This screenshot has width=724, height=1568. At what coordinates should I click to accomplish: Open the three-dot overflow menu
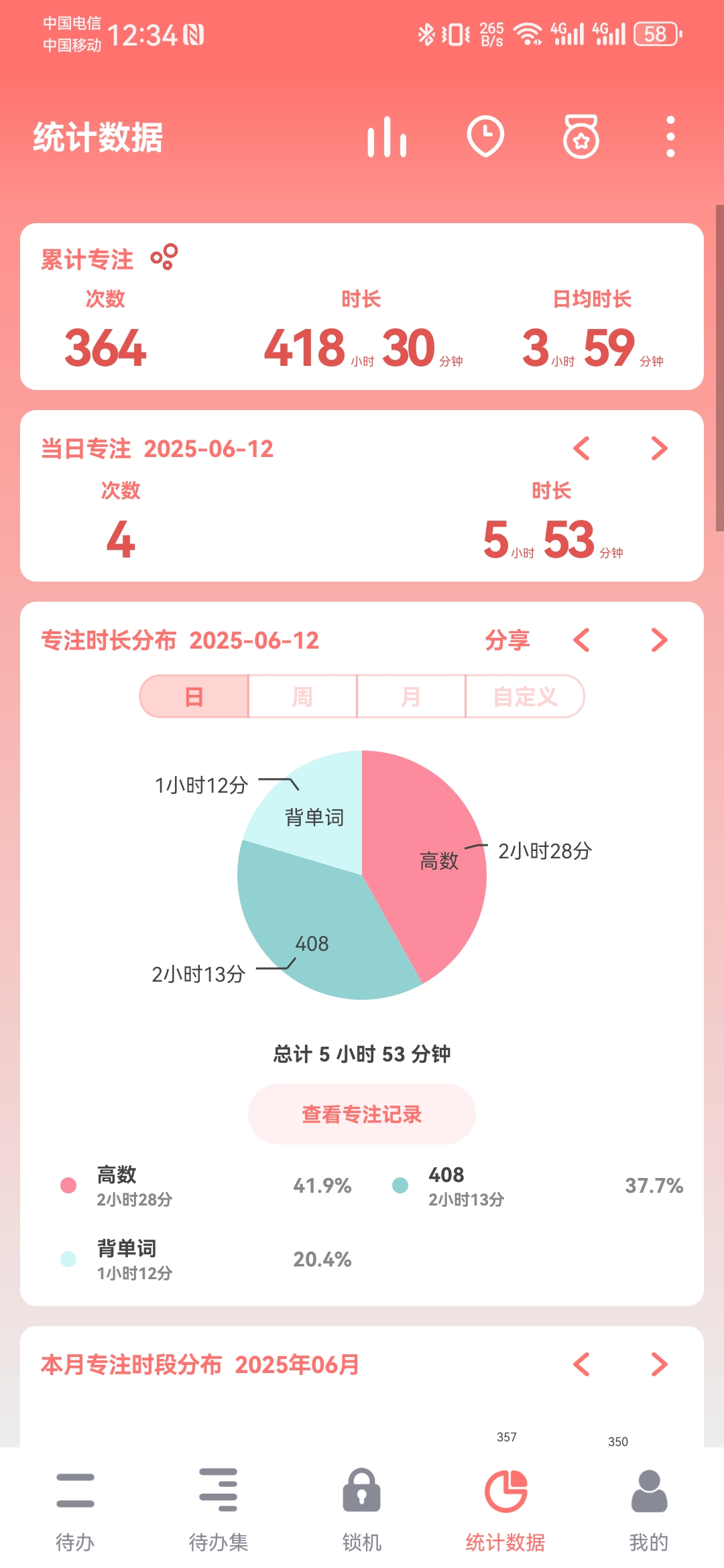[x=670, y=137]
